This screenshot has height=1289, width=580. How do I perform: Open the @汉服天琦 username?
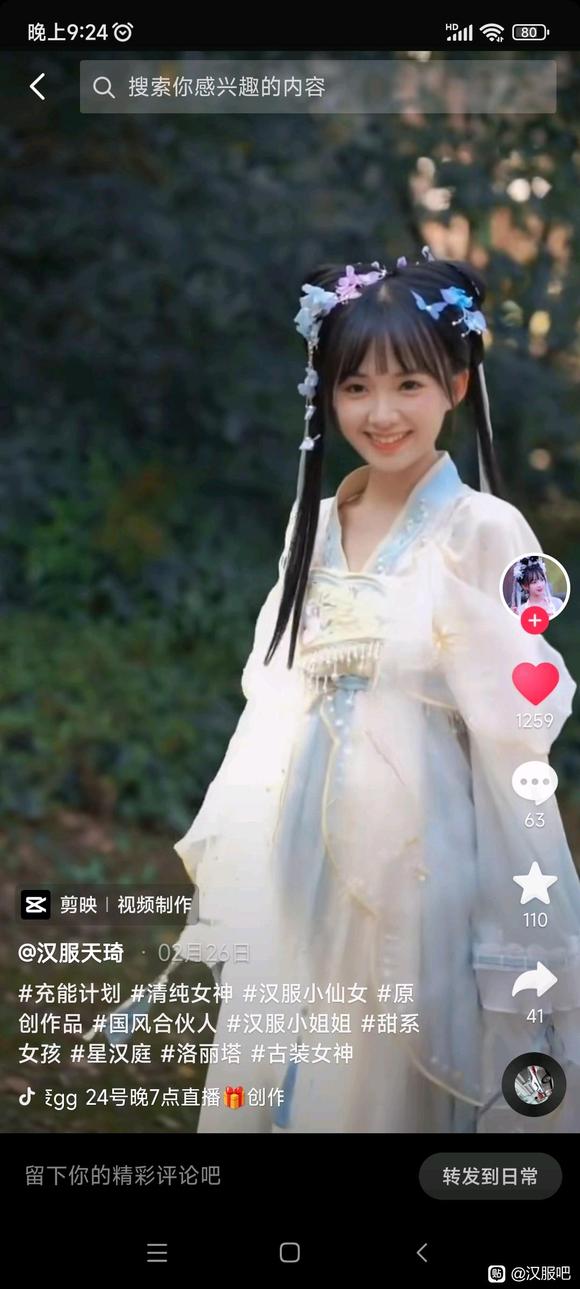71,953
